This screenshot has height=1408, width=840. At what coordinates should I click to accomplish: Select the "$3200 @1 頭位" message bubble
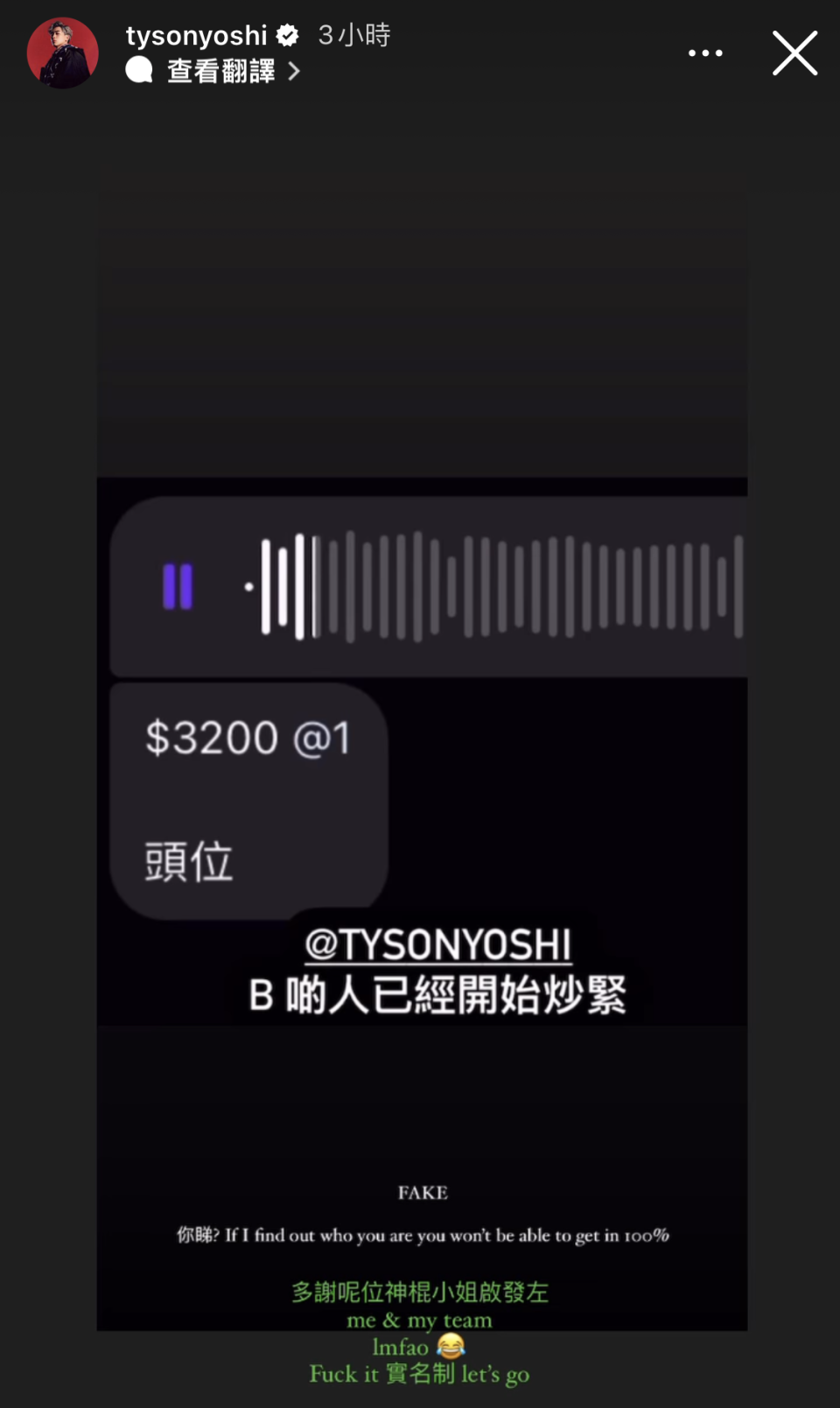tap(248, 798)
